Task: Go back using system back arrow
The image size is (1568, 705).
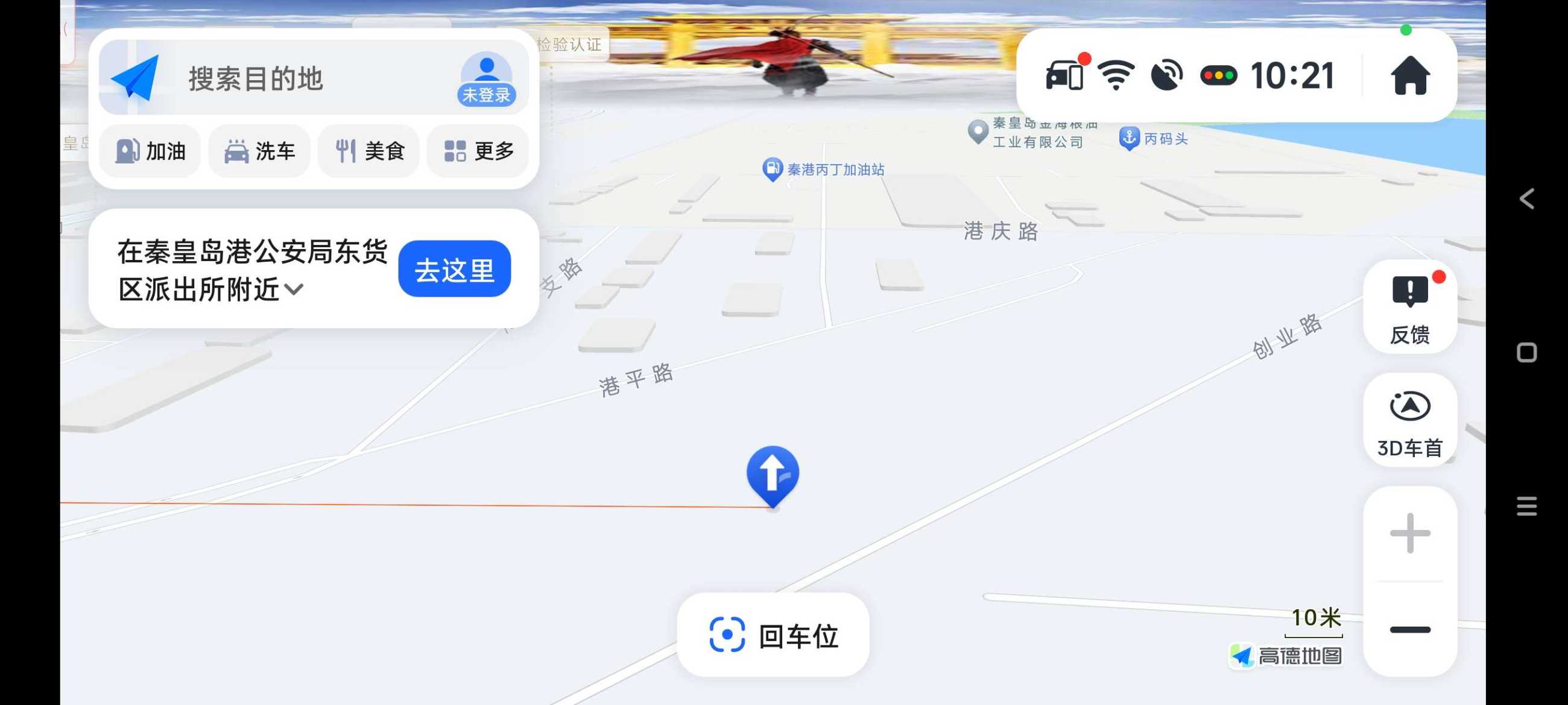Action: point(1526,198)
